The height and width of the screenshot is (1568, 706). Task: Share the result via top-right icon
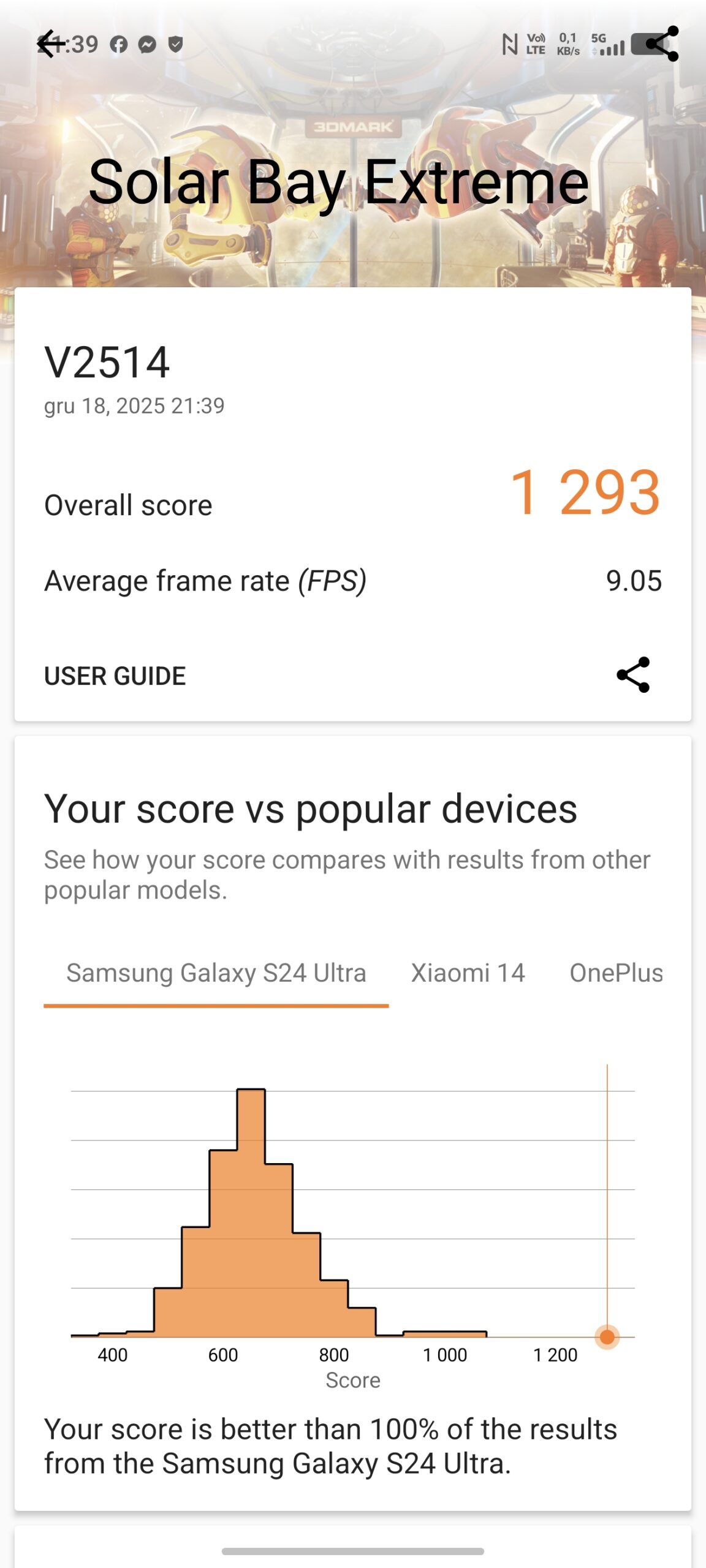tap(662, 44)
